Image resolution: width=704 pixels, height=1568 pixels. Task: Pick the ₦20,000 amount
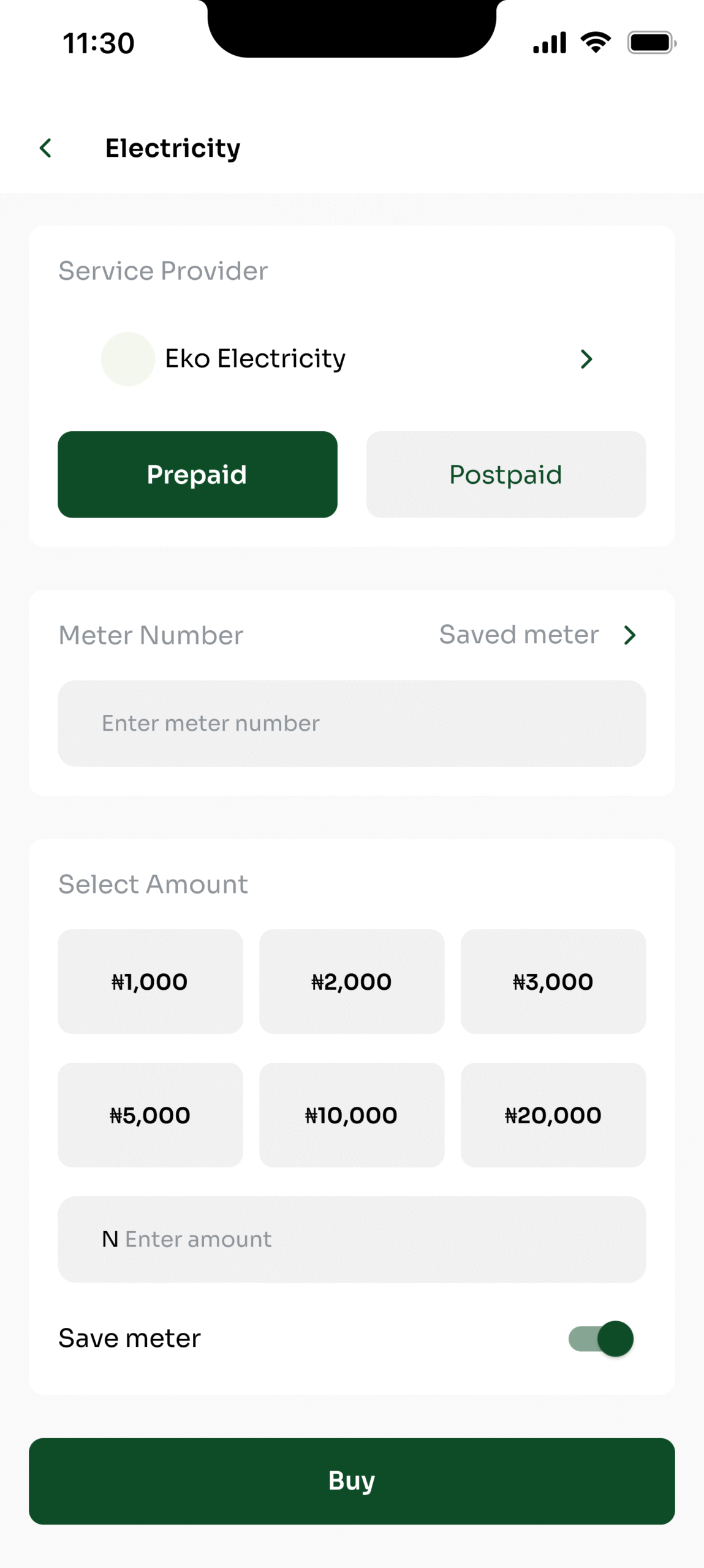[x=553, y=1115]
